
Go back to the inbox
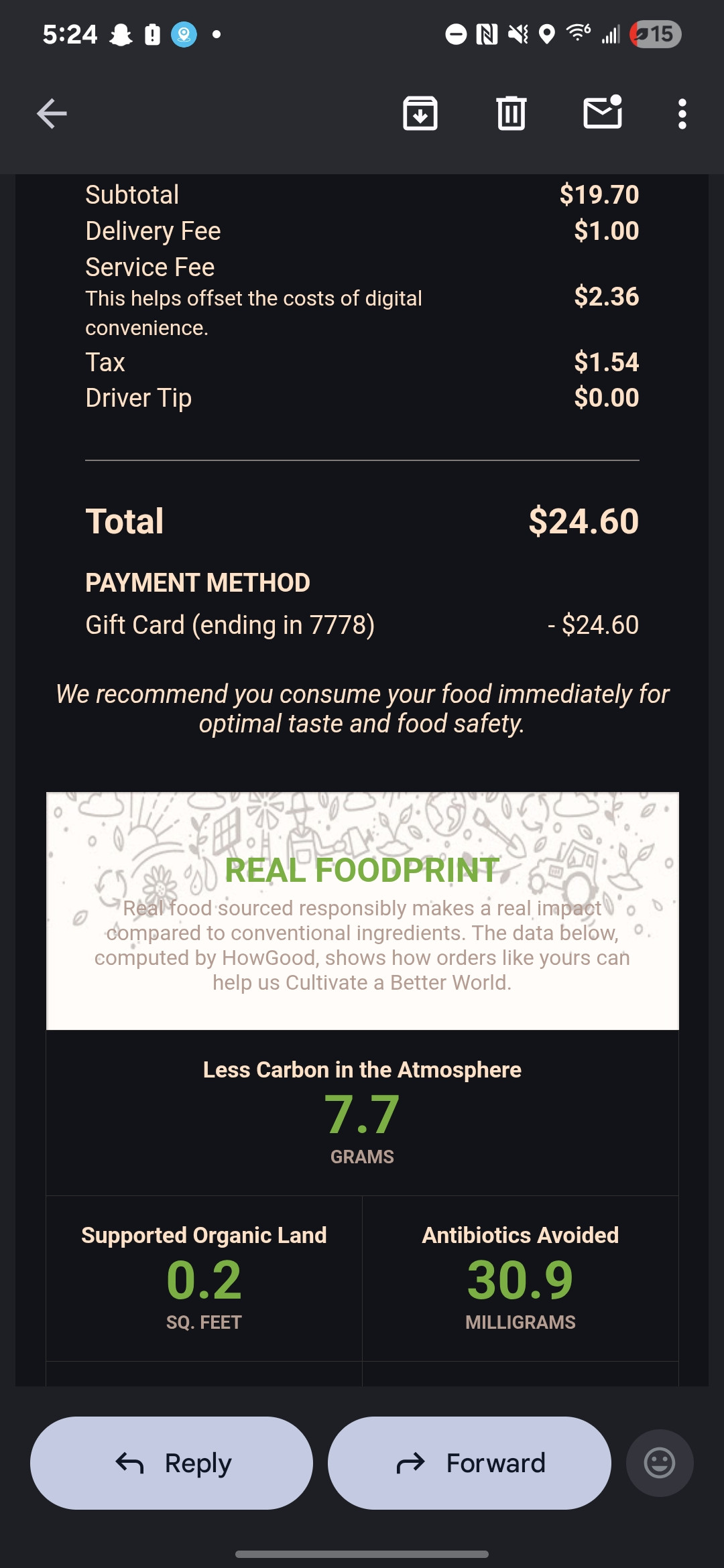(x=52, y=113)
